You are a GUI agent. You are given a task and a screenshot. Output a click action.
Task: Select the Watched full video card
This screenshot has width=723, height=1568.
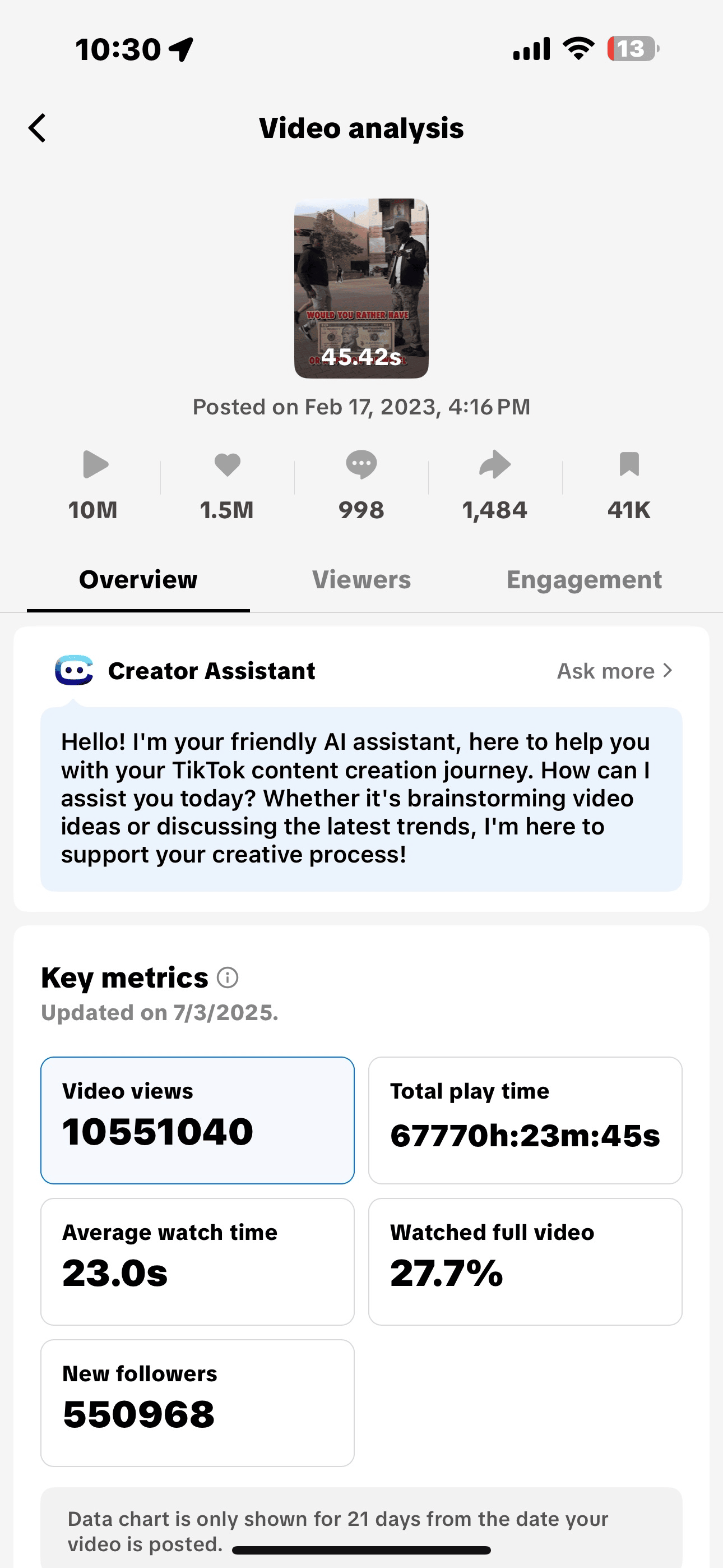(525, 1261)
